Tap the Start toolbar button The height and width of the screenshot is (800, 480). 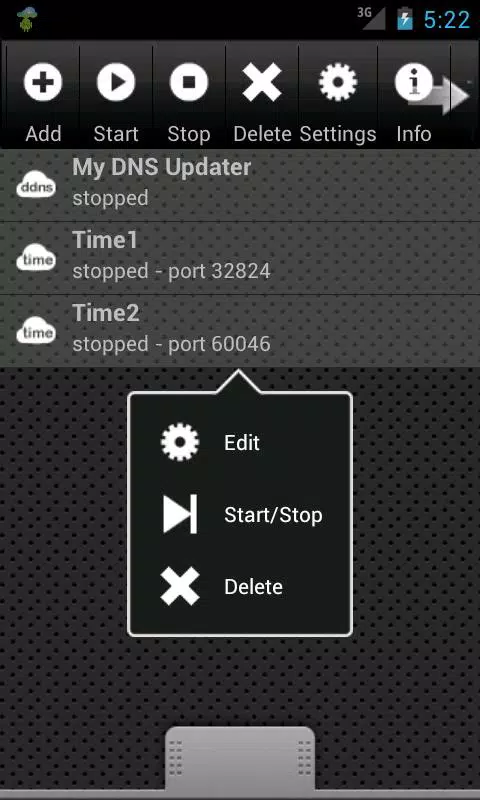tap(116, 95)
